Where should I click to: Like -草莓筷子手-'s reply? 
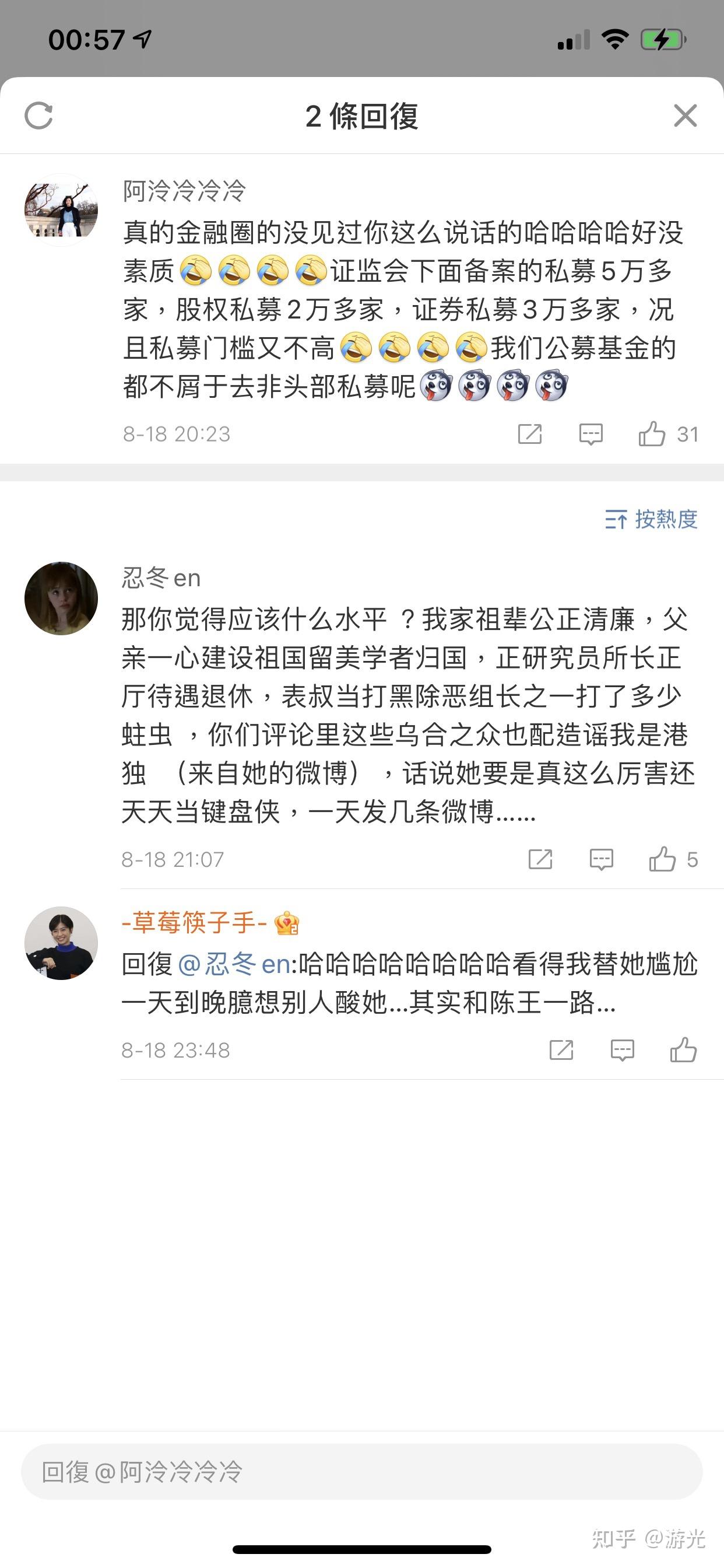click(x=683, y=1050)
